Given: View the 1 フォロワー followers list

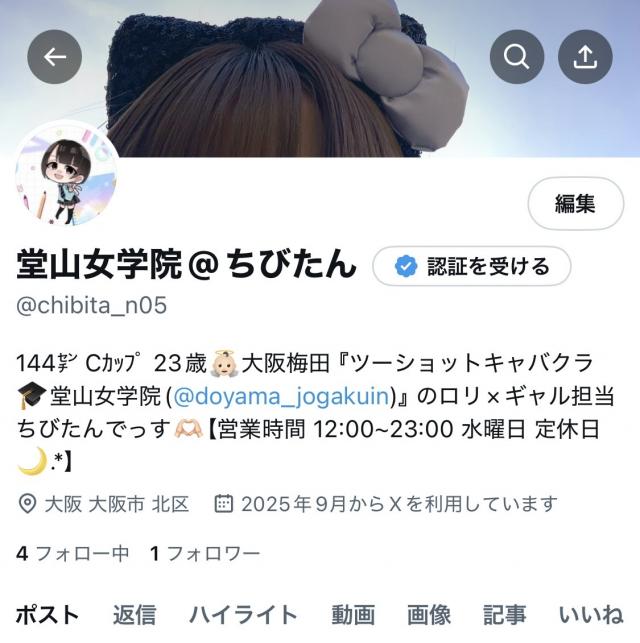Looking at the screenshot, I should (x=205, y=553).
